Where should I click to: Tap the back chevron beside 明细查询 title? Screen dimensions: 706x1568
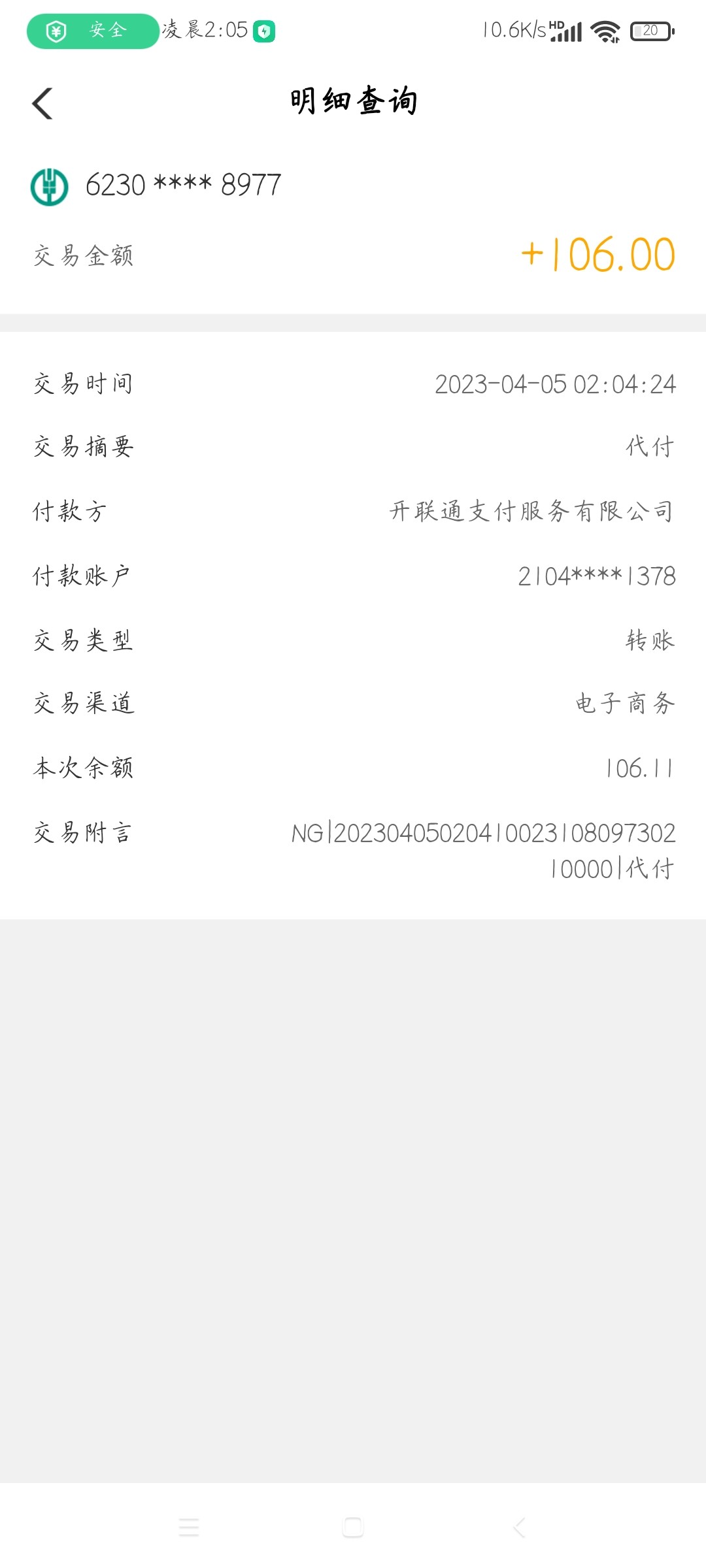tap(42, 103)
